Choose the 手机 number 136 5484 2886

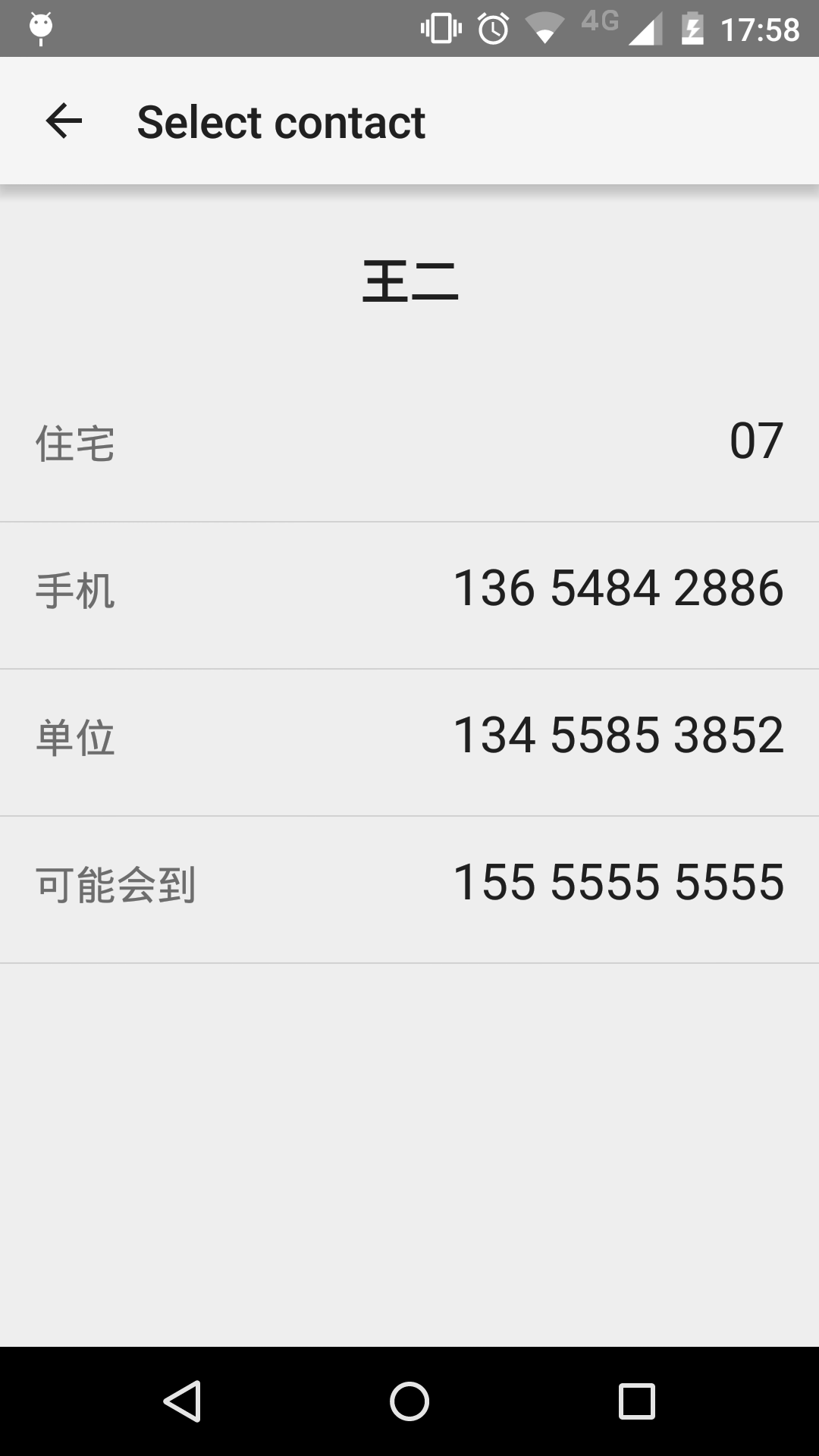coord(409,589)
